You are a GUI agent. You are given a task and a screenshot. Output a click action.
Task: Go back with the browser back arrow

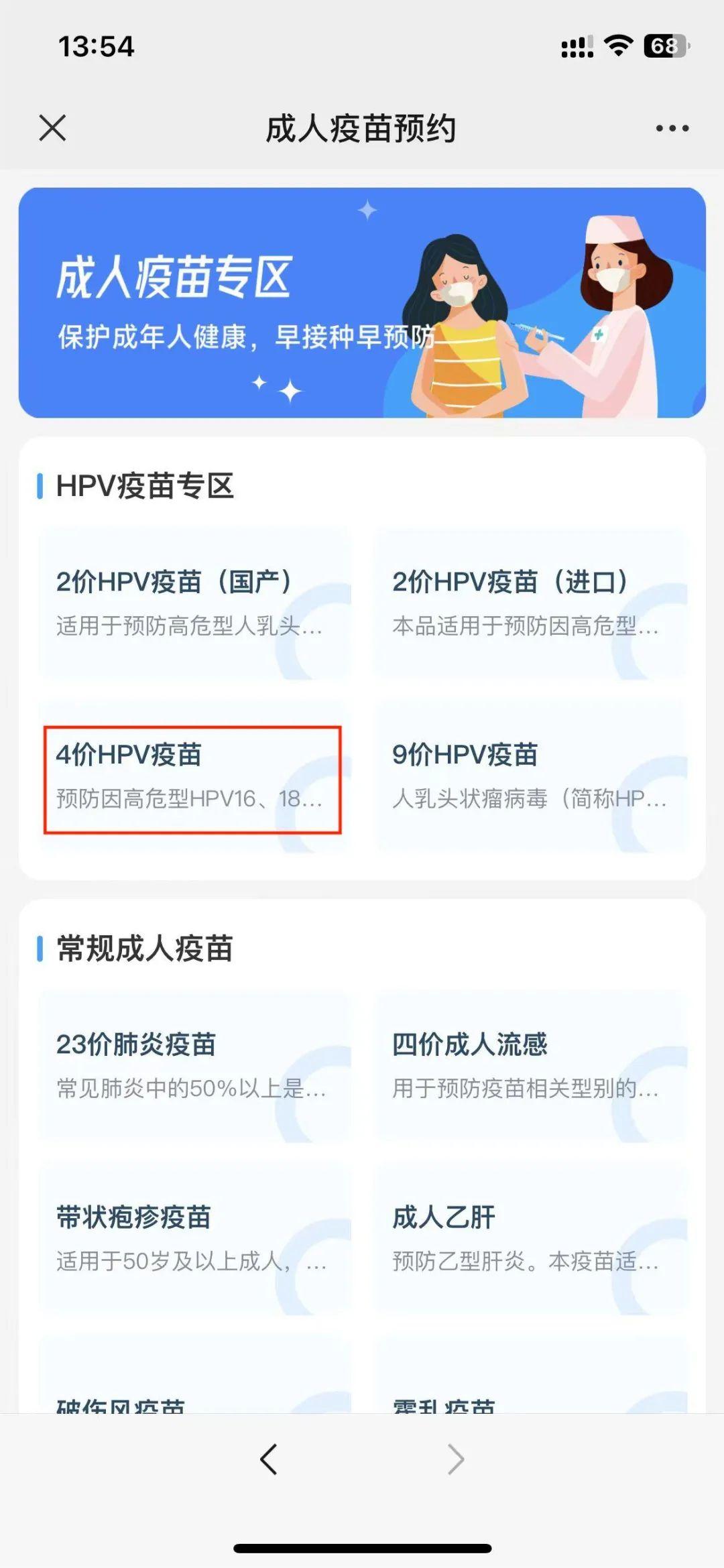(x=269, y=1459)
